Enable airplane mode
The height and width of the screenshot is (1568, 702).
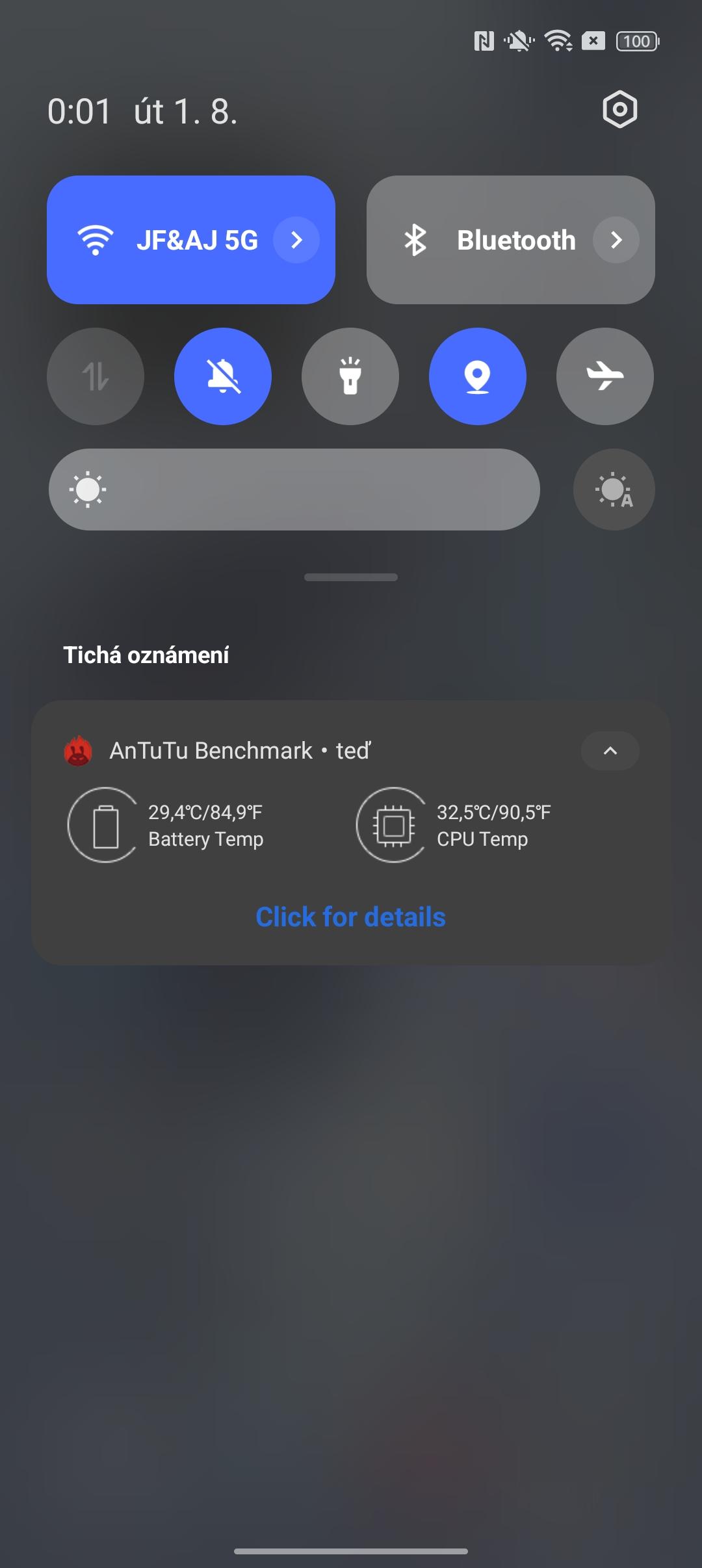click(605, 376)
